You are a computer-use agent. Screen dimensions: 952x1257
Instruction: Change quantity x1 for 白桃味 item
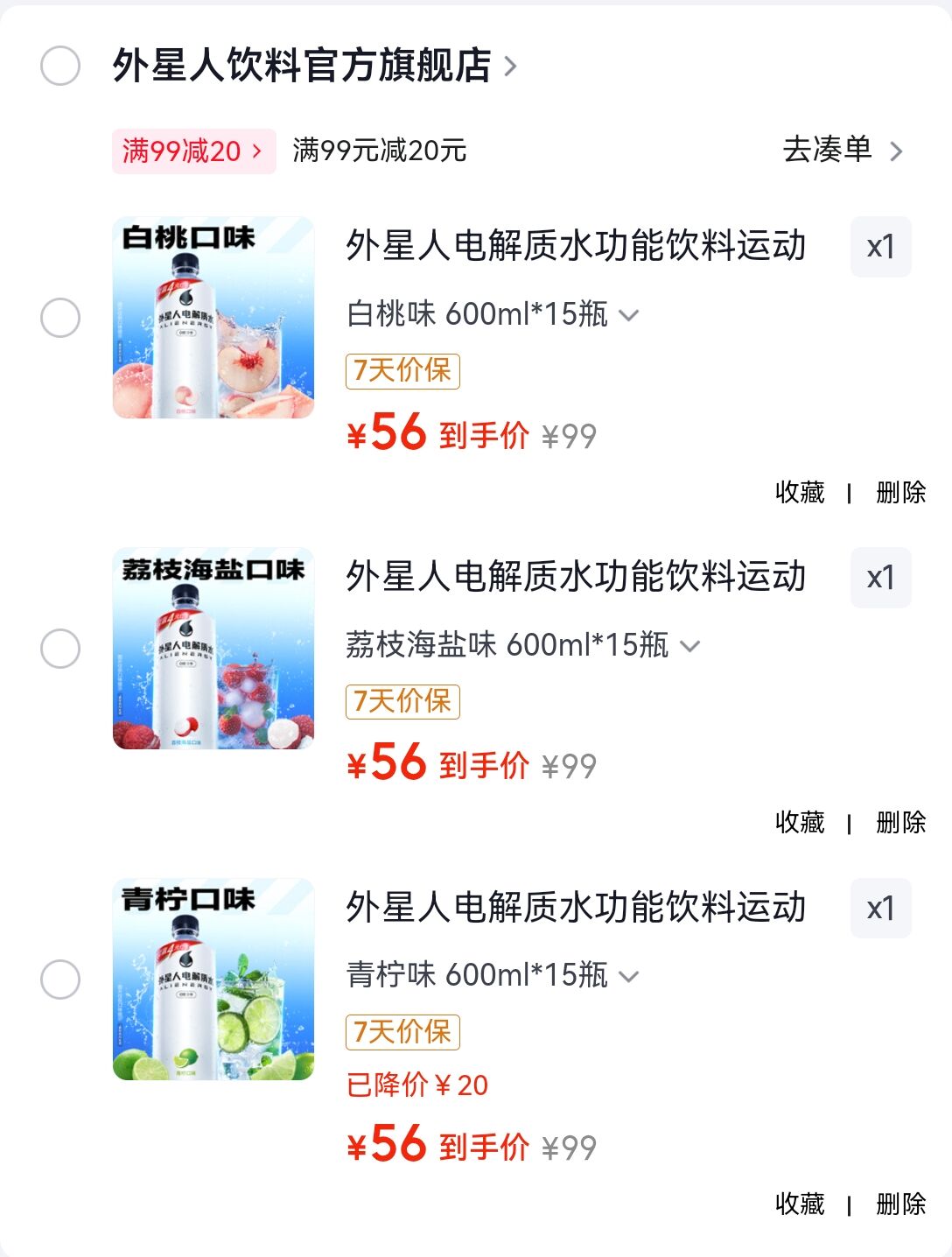point(880,248)
